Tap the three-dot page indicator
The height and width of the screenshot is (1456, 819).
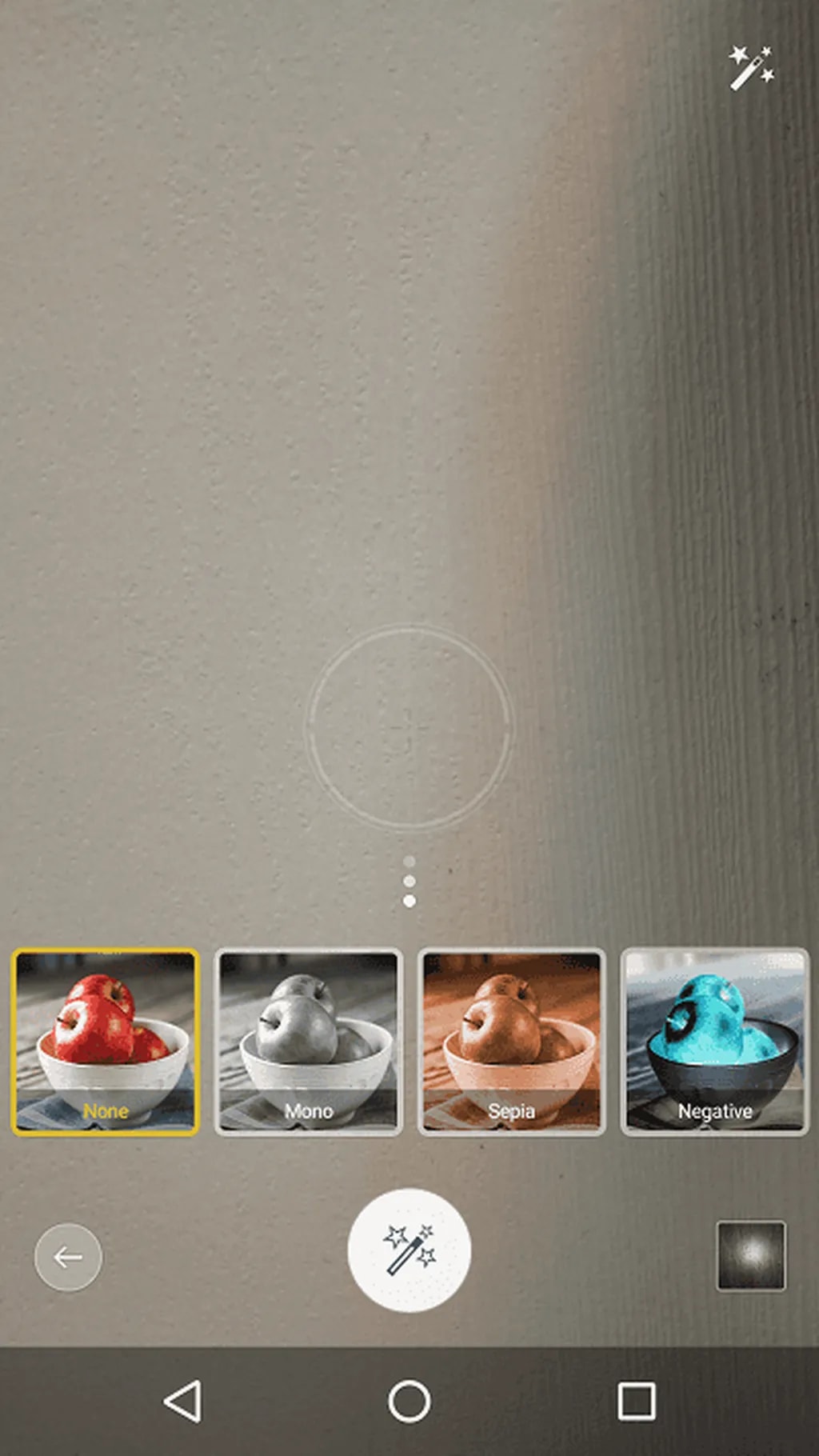point(409,881)
